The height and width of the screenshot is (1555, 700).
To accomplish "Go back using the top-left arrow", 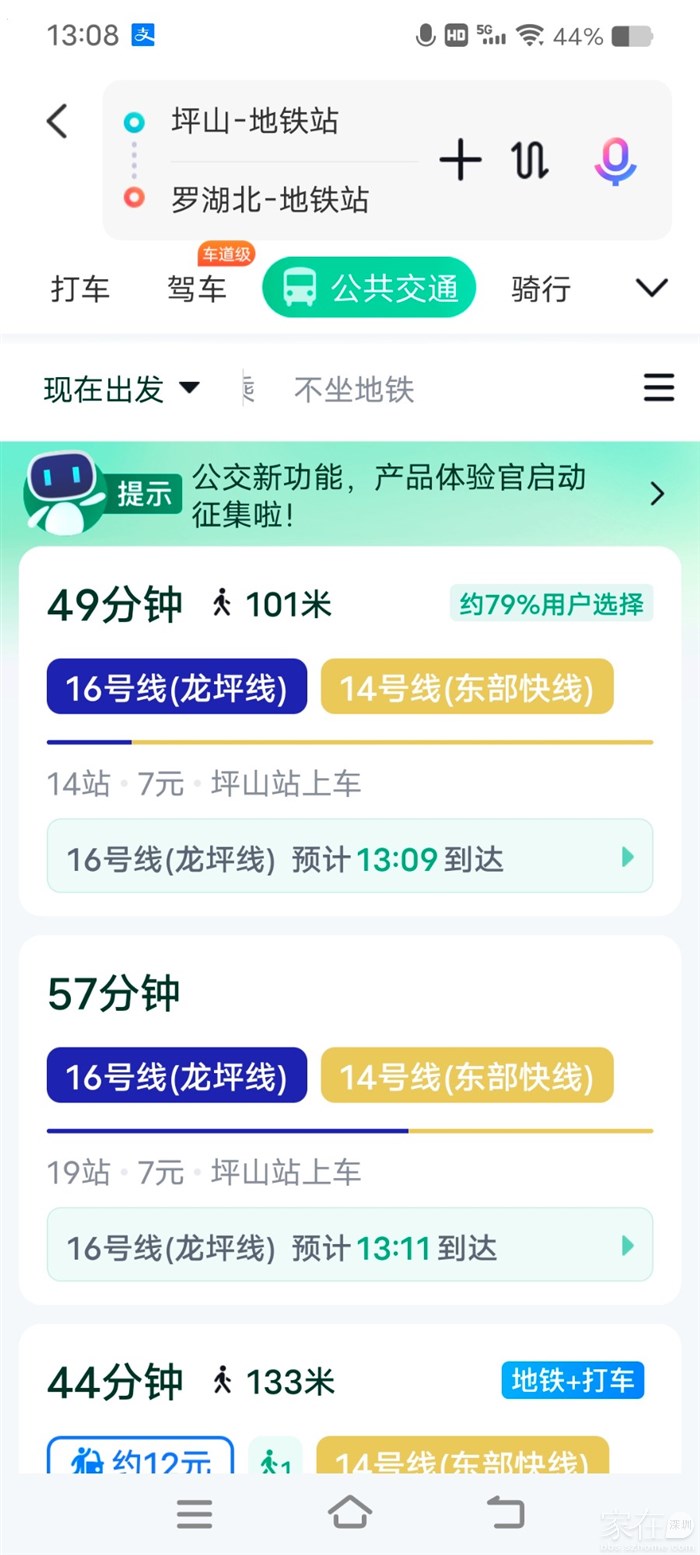I will 57,121.
